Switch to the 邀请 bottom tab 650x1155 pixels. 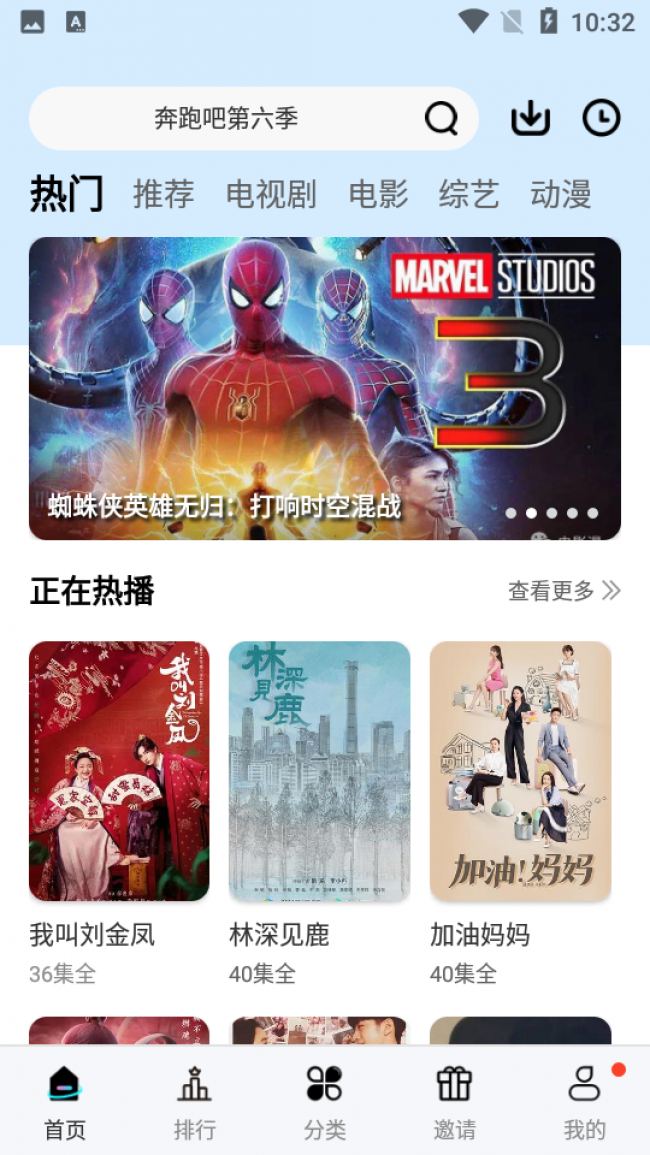[455, 1102]
